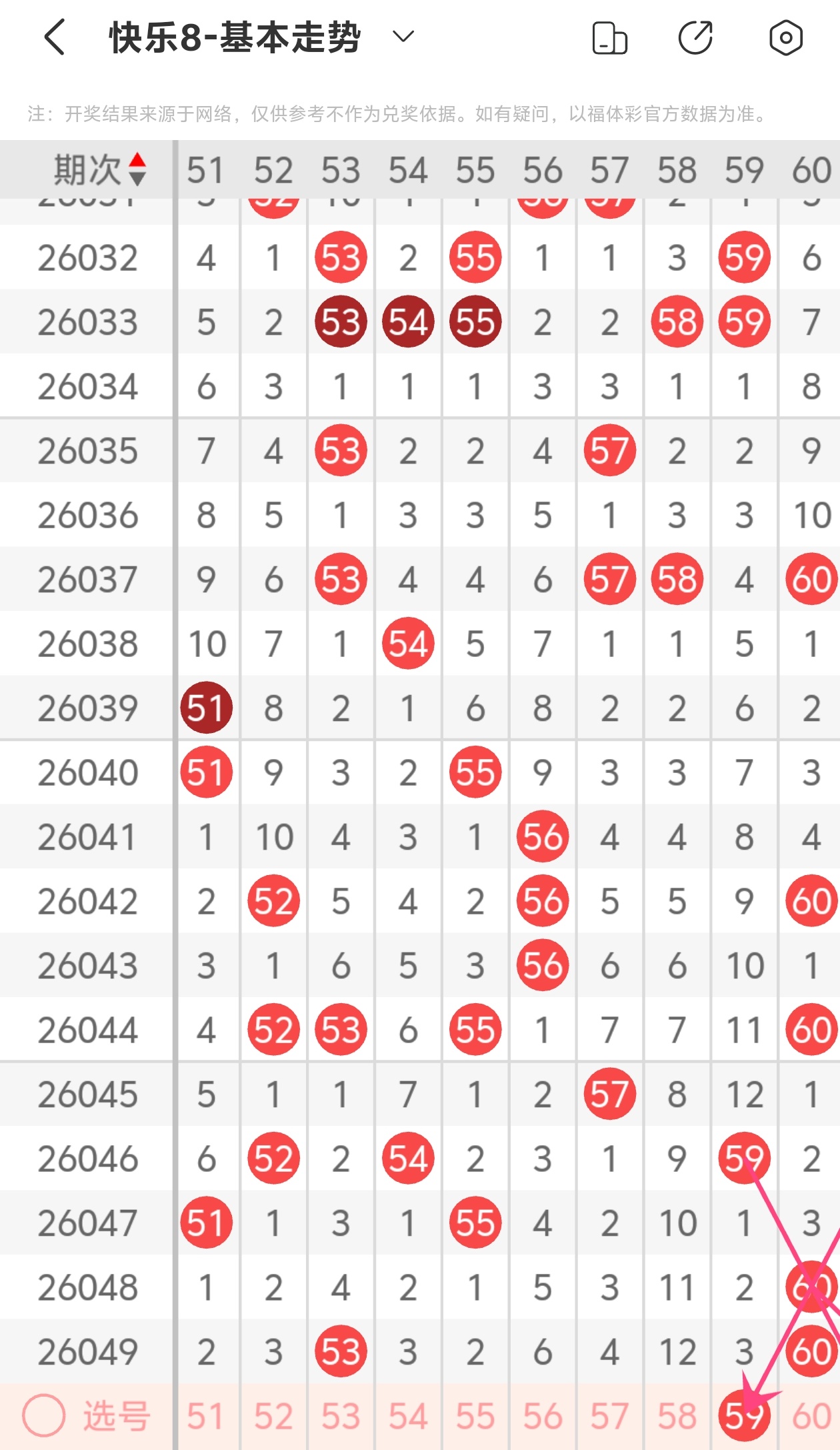This screenshot has height=1450, width=840.
Task: Switch screen orientation with the device icon
Action: point(609,37)
